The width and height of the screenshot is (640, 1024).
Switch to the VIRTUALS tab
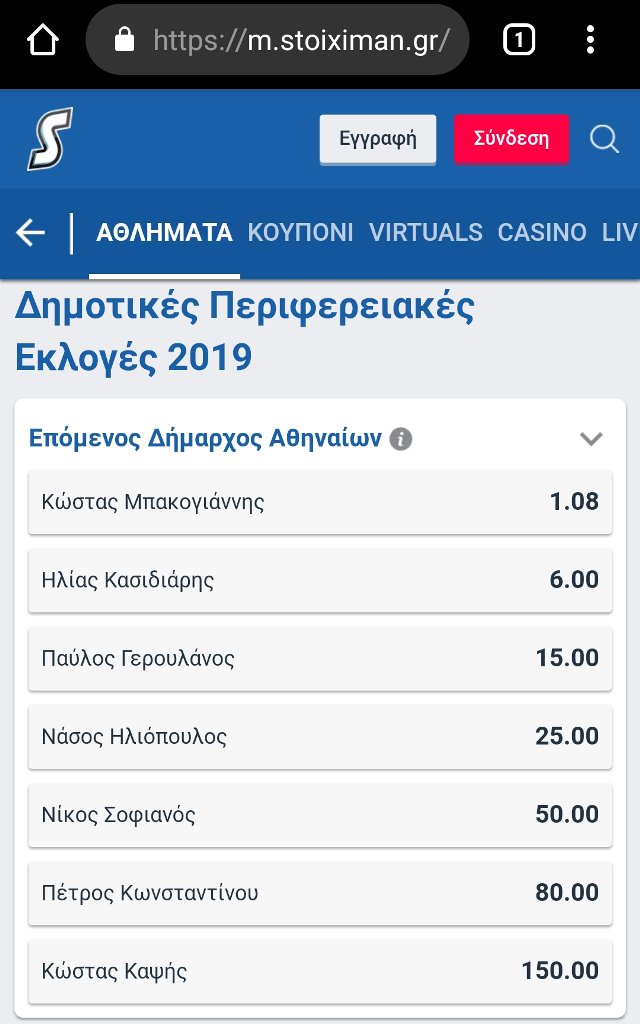click(x=426, y=232)
